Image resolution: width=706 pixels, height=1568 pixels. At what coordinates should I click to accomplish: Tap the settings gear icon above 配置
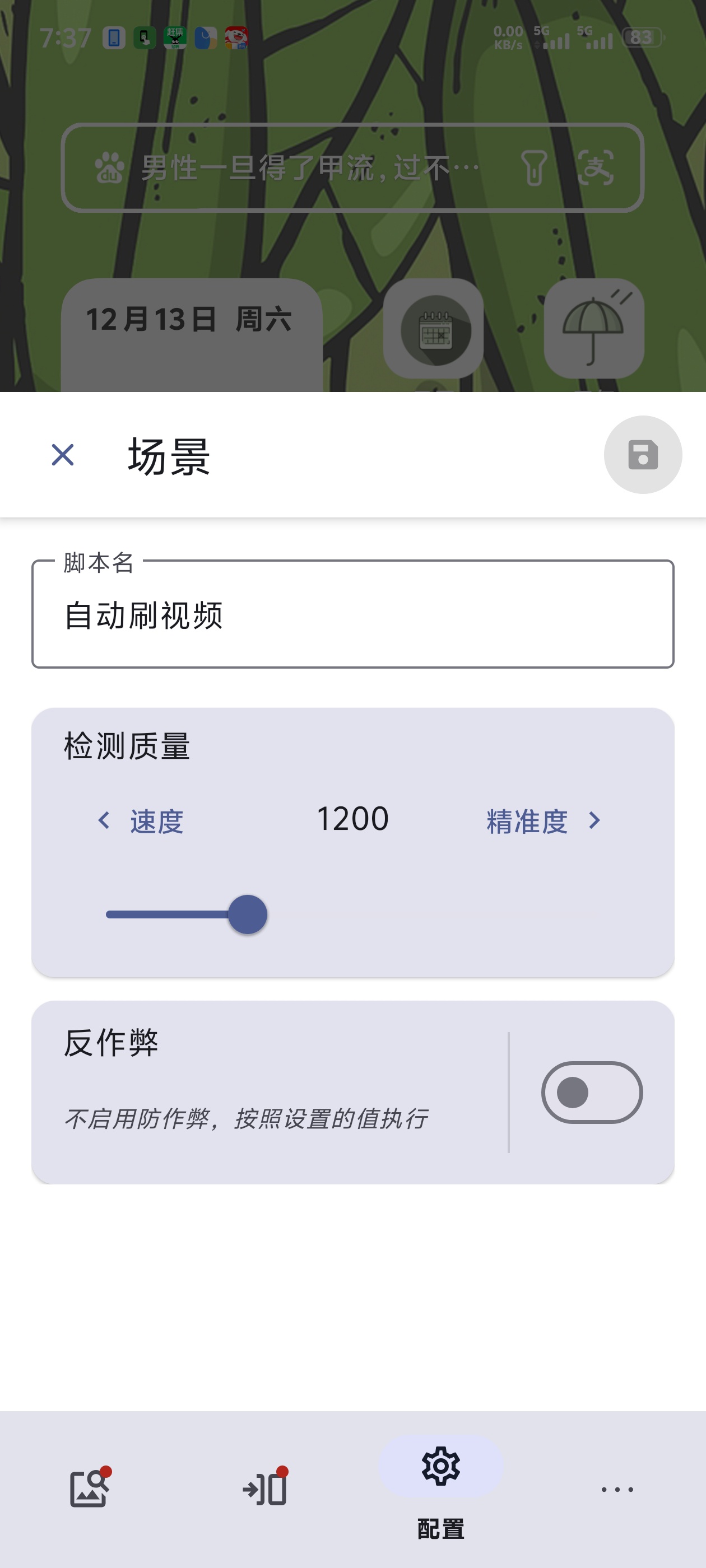(440, 1466)
